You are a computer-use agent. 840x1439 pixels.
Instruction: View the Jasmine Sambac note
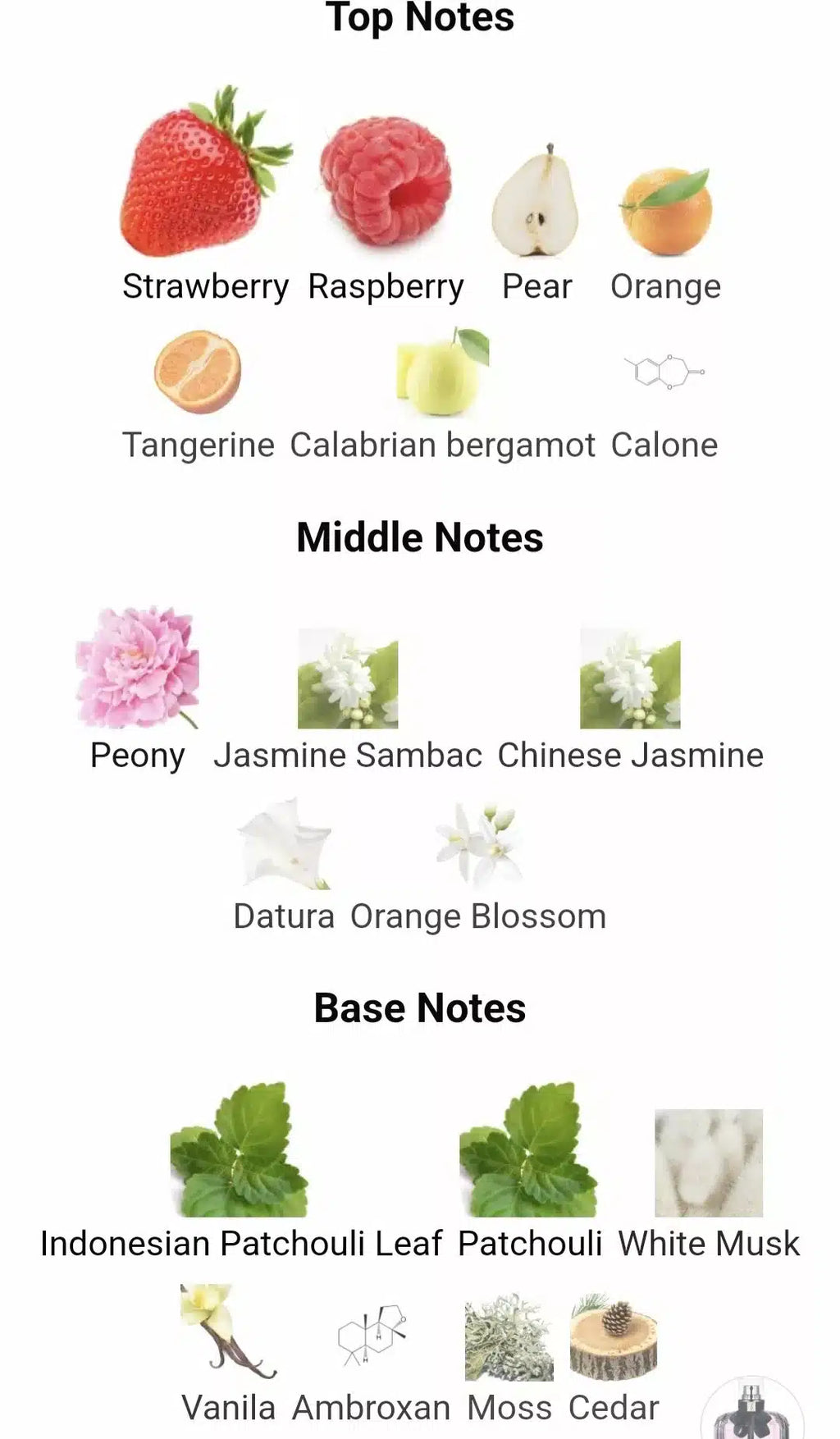[x=348, y=679]
